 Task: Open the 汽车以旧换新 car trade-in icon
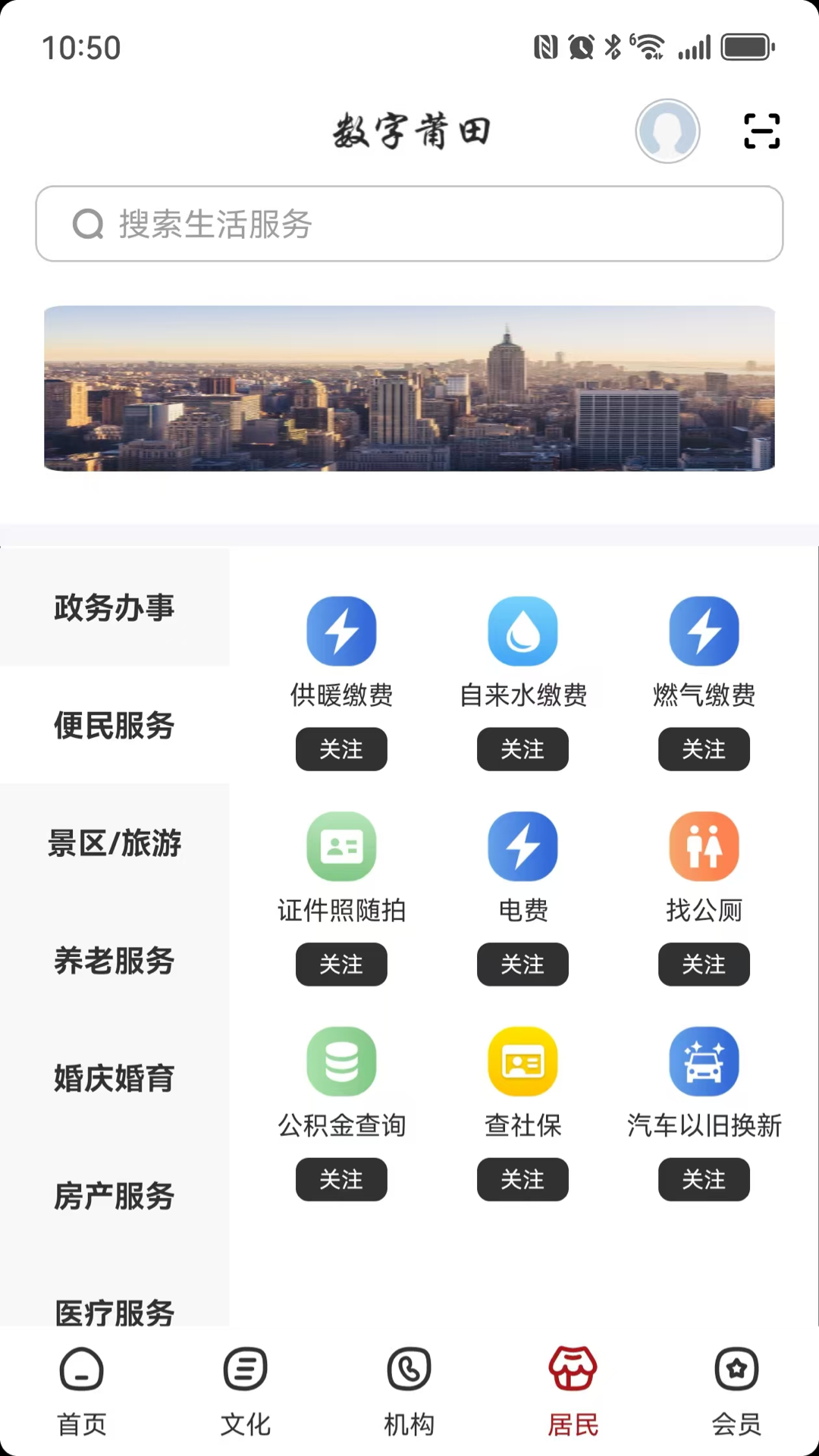tap(704, 1061)
